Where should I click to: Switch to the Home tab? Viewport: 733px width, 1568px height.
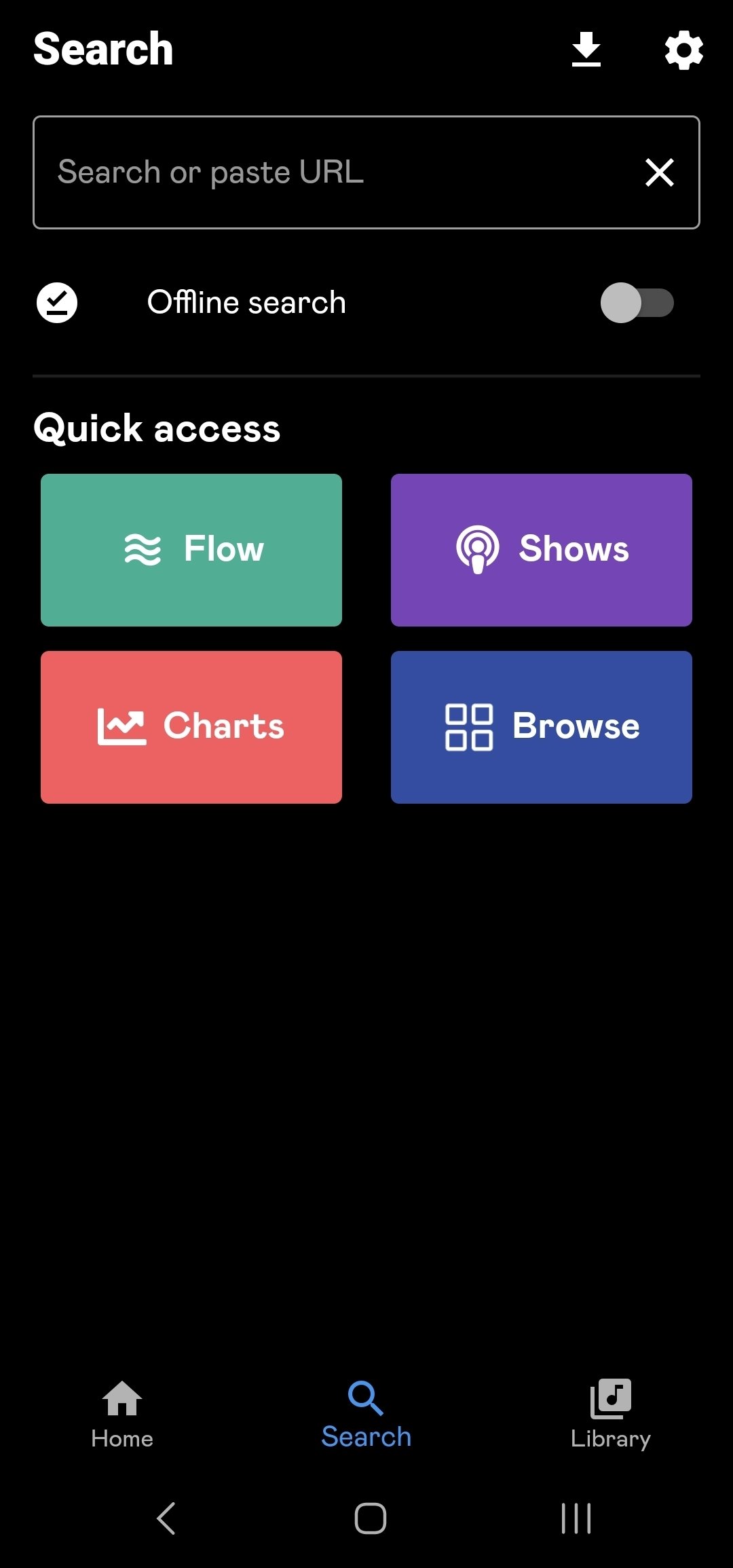(x=122, y=1416)
